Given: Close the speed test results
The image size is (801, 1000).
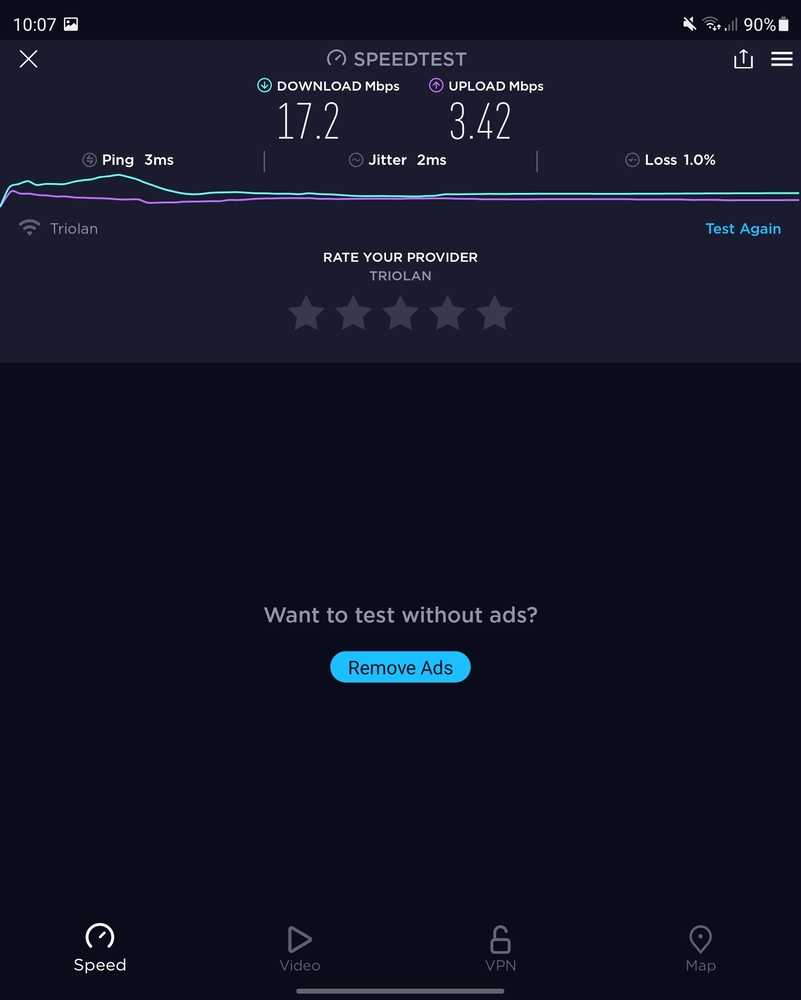Looking at the screenshot, I should pos(28,59).
